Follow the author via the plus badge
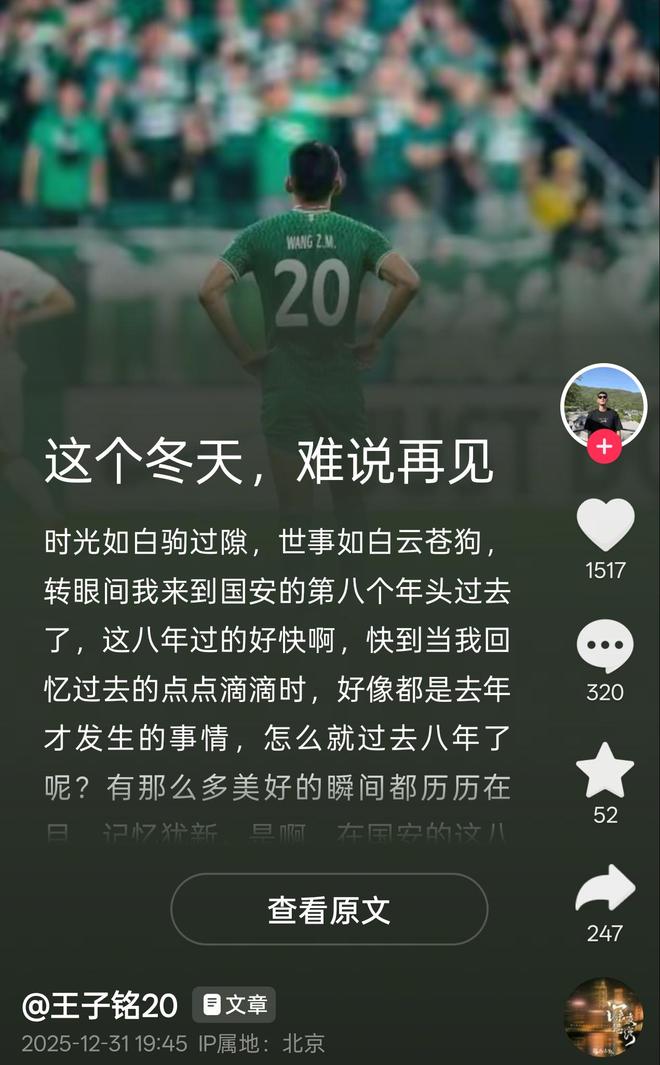Screen dimensions: 660x1065 (604, 446)
